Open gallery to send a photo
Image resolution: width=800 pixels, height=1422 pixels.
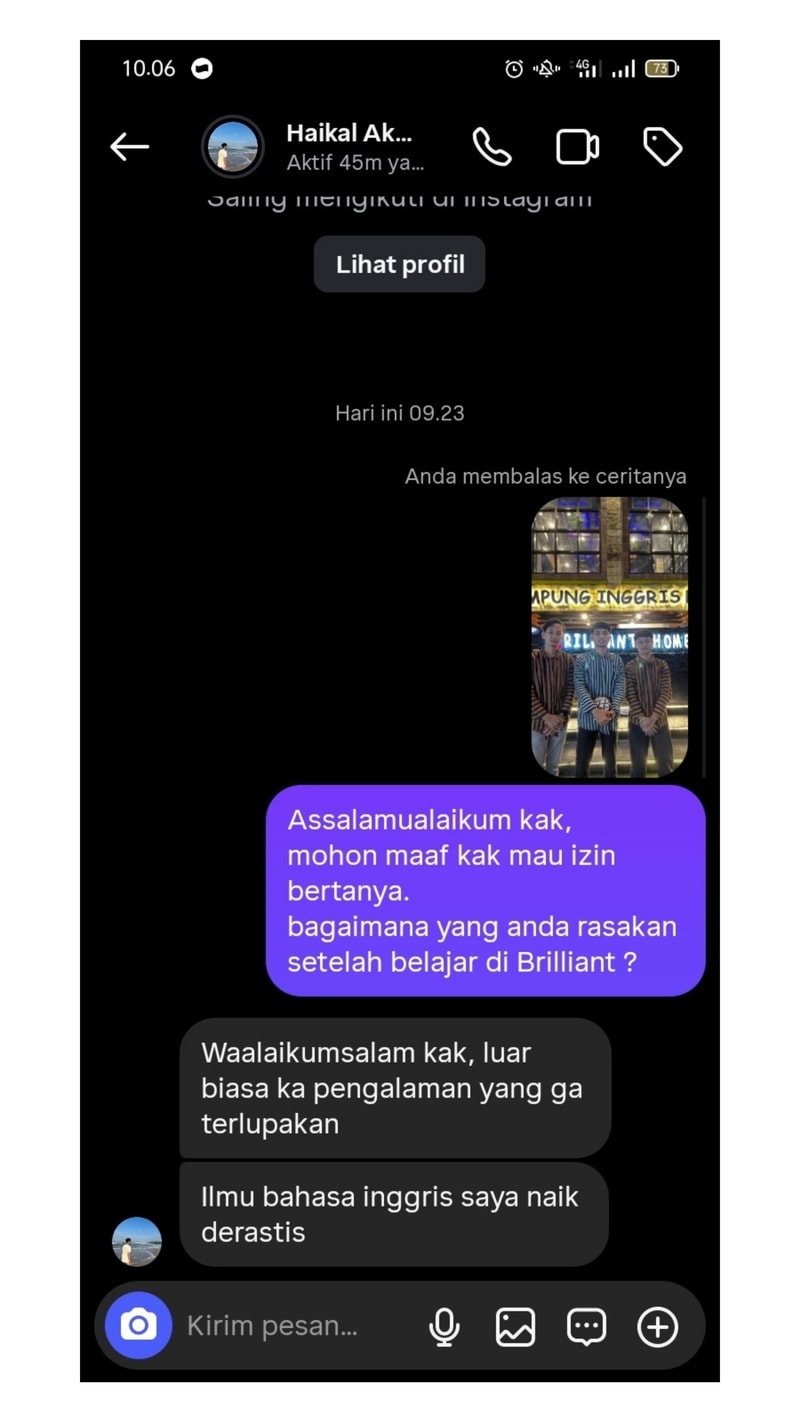click(515, 1326)
